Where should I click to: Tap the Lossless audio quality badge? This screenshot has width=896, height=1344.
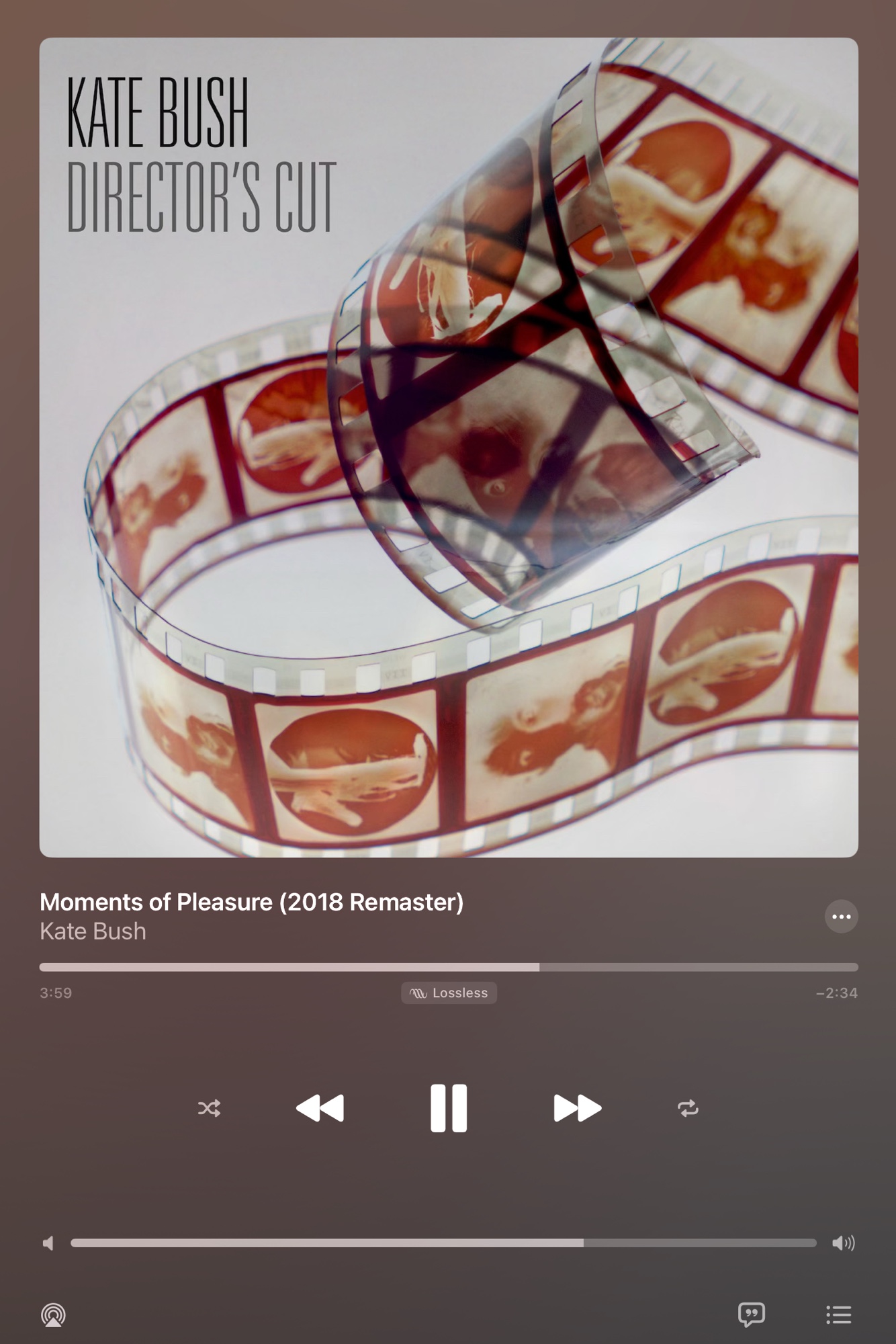(x=449, y=993)
